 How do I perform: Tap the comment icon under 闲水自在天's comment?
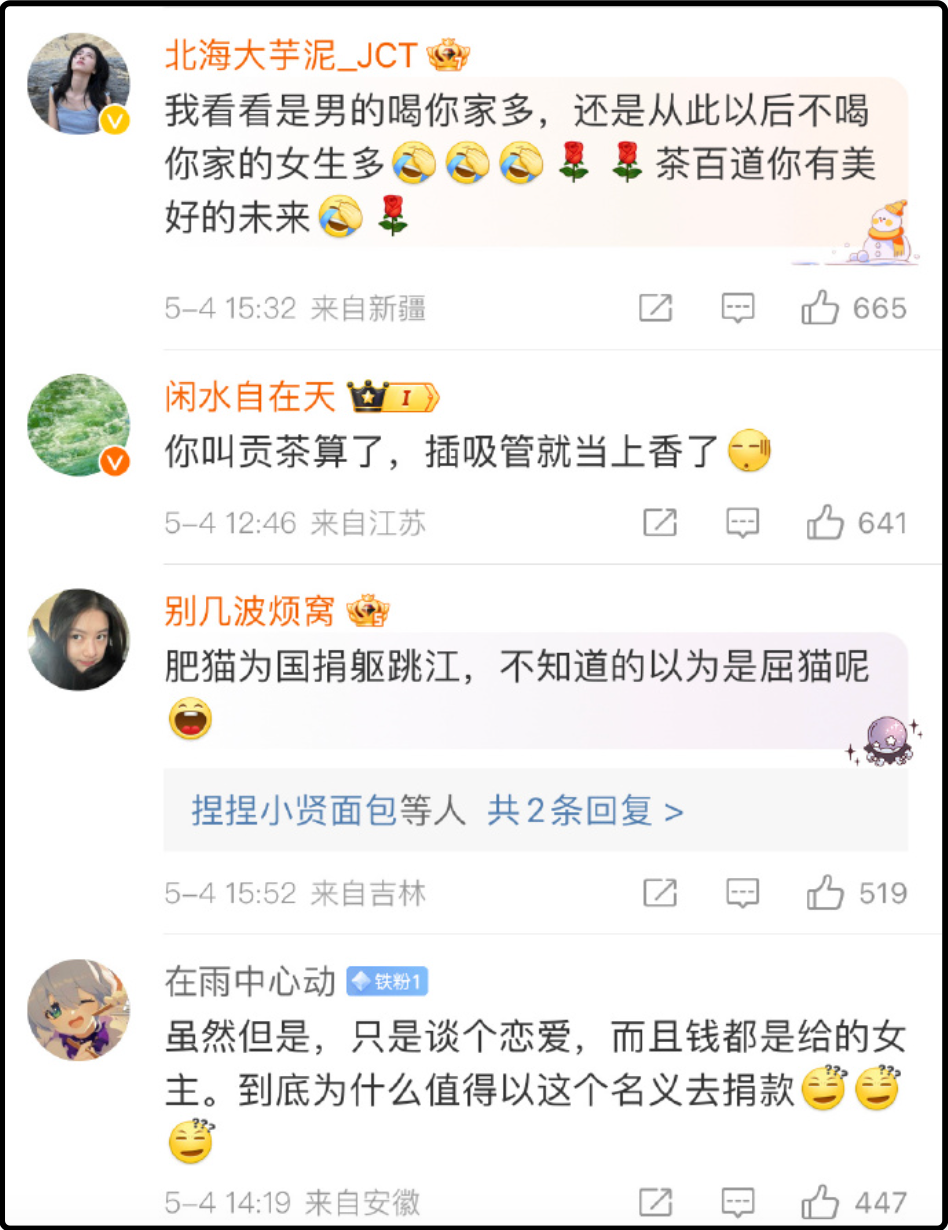tap(742, 522)
